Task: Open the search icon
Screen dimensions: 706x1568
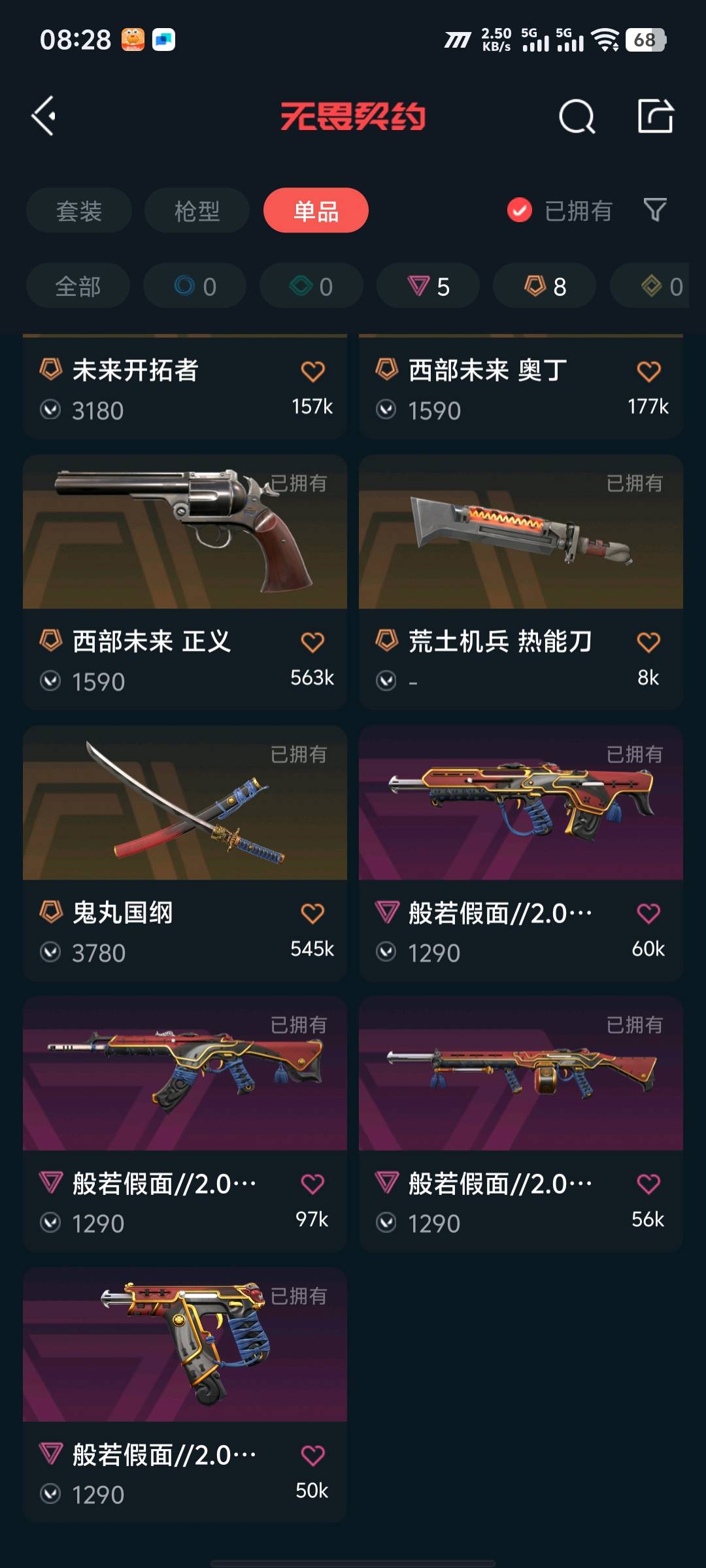Action: pyautogui.click(x=577, y=117)
